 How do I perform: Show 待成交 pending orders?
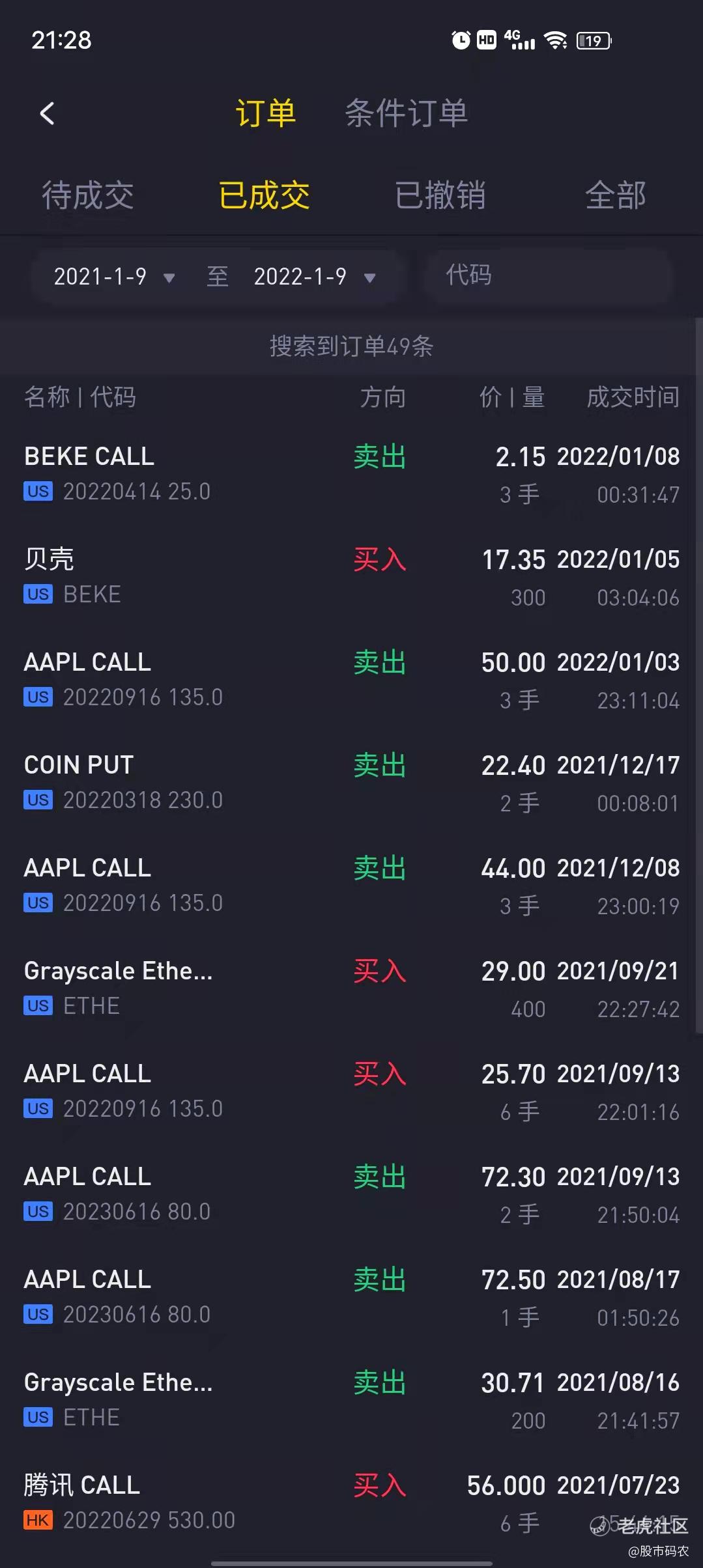point(88,195)
